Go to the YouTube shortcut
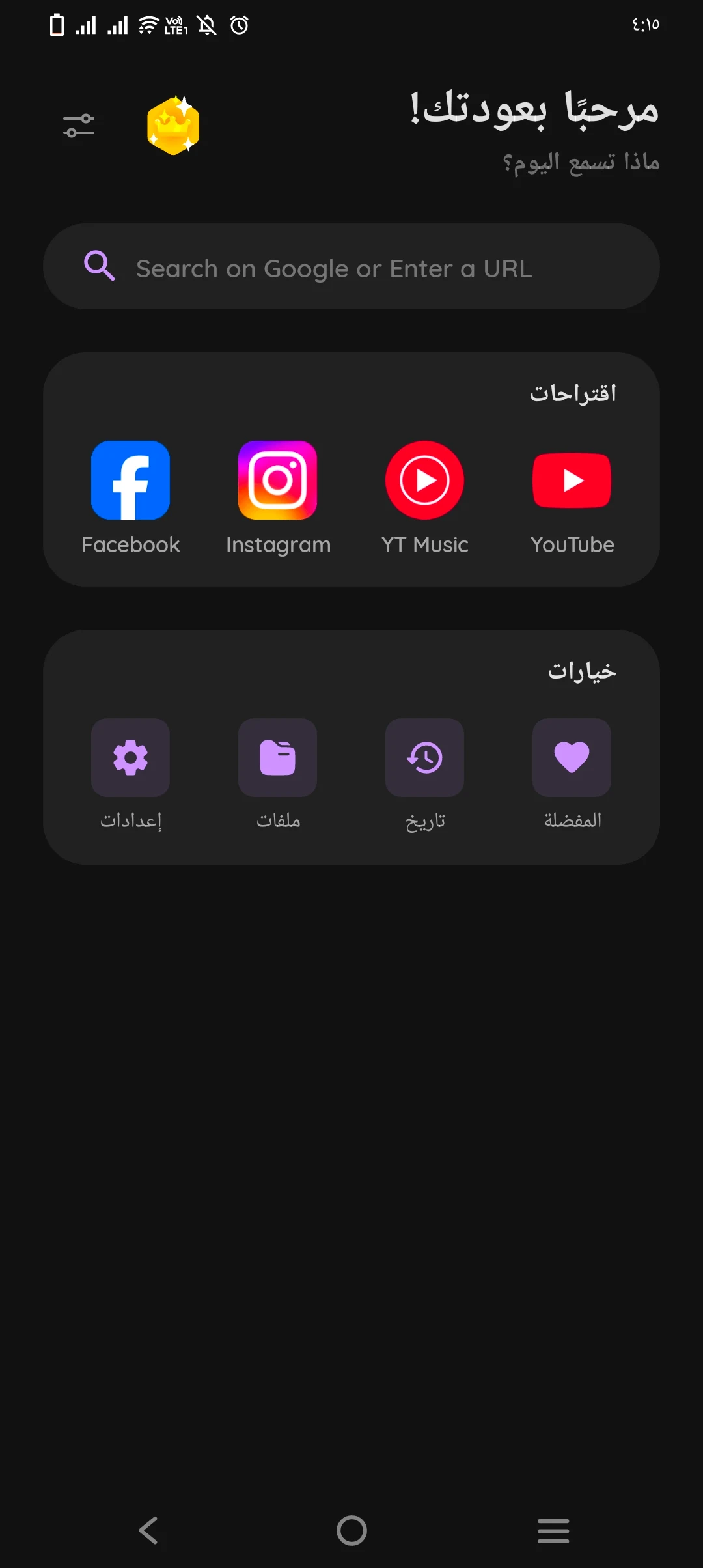 (x=572, y=481)
